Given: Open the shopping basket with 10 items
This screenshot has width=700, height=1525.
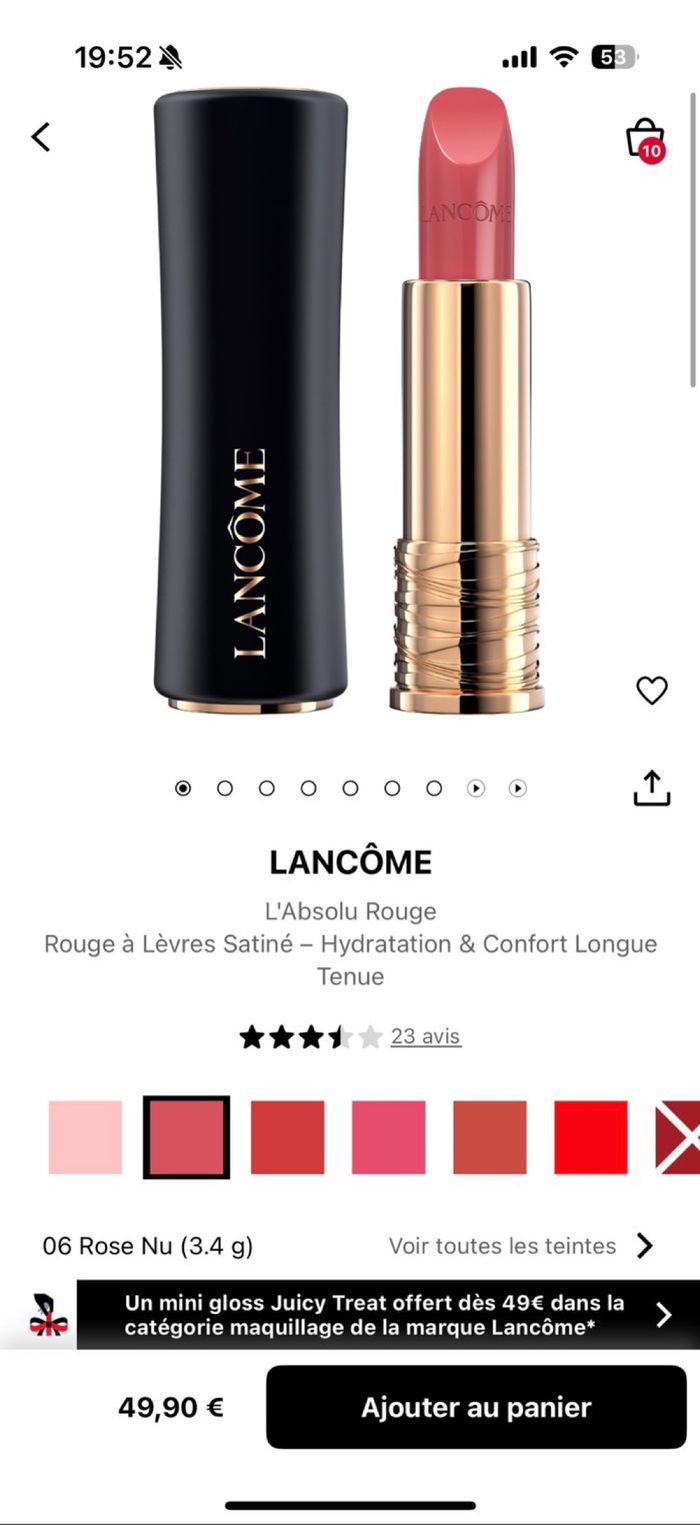Looking at the screenshot, I should point(645,140).
